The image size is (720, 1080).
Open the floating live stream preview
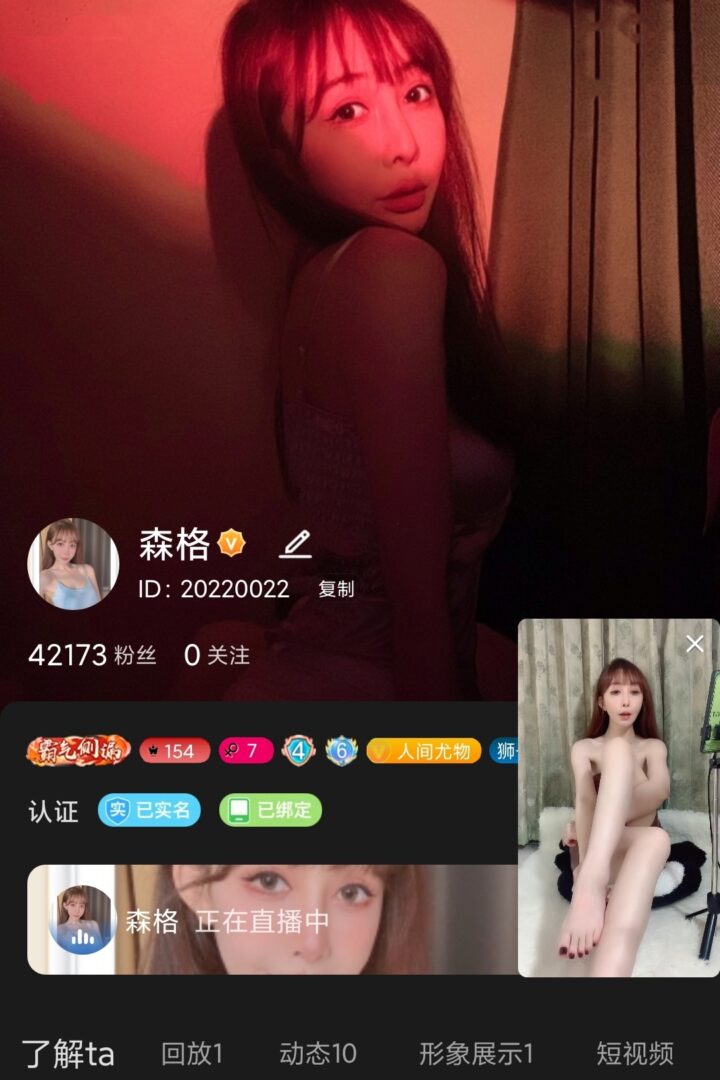618,810
